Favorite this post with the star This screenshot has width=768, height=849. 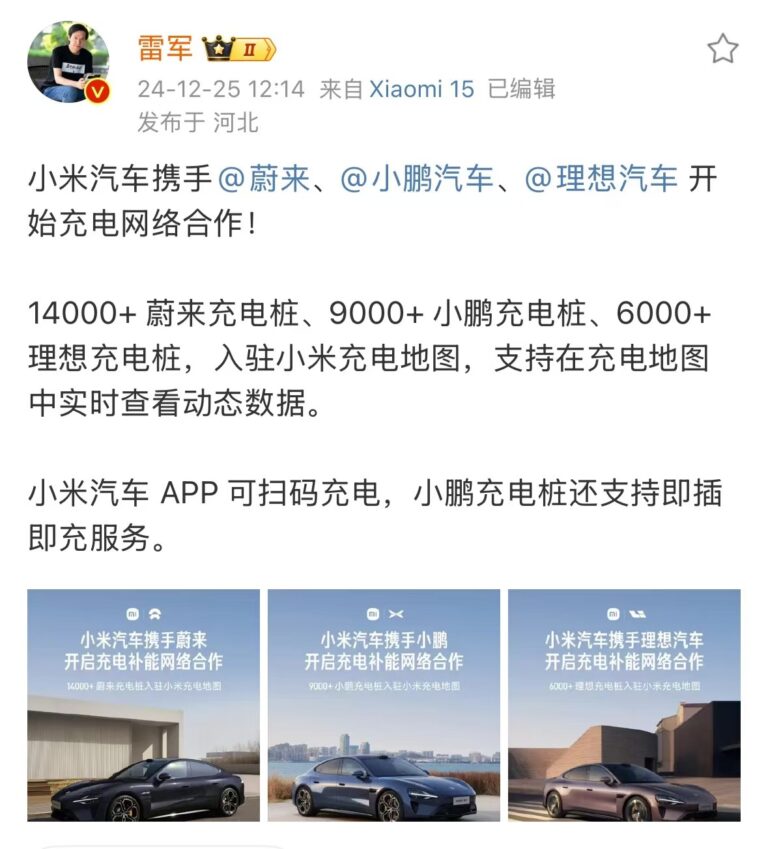[722, 49]
